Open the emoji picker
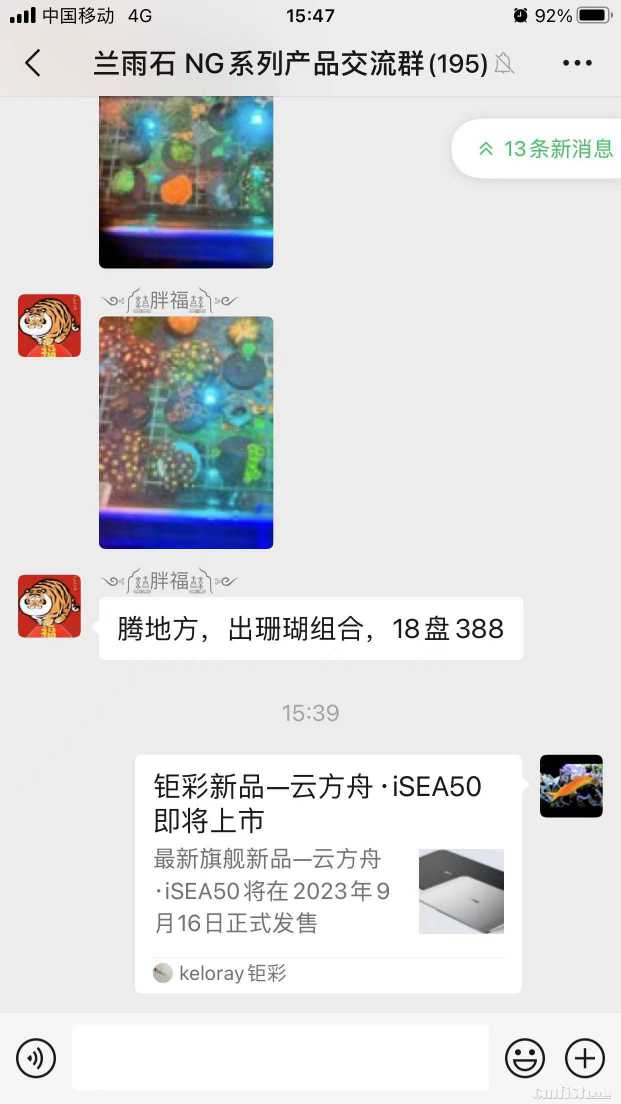 525,1058
